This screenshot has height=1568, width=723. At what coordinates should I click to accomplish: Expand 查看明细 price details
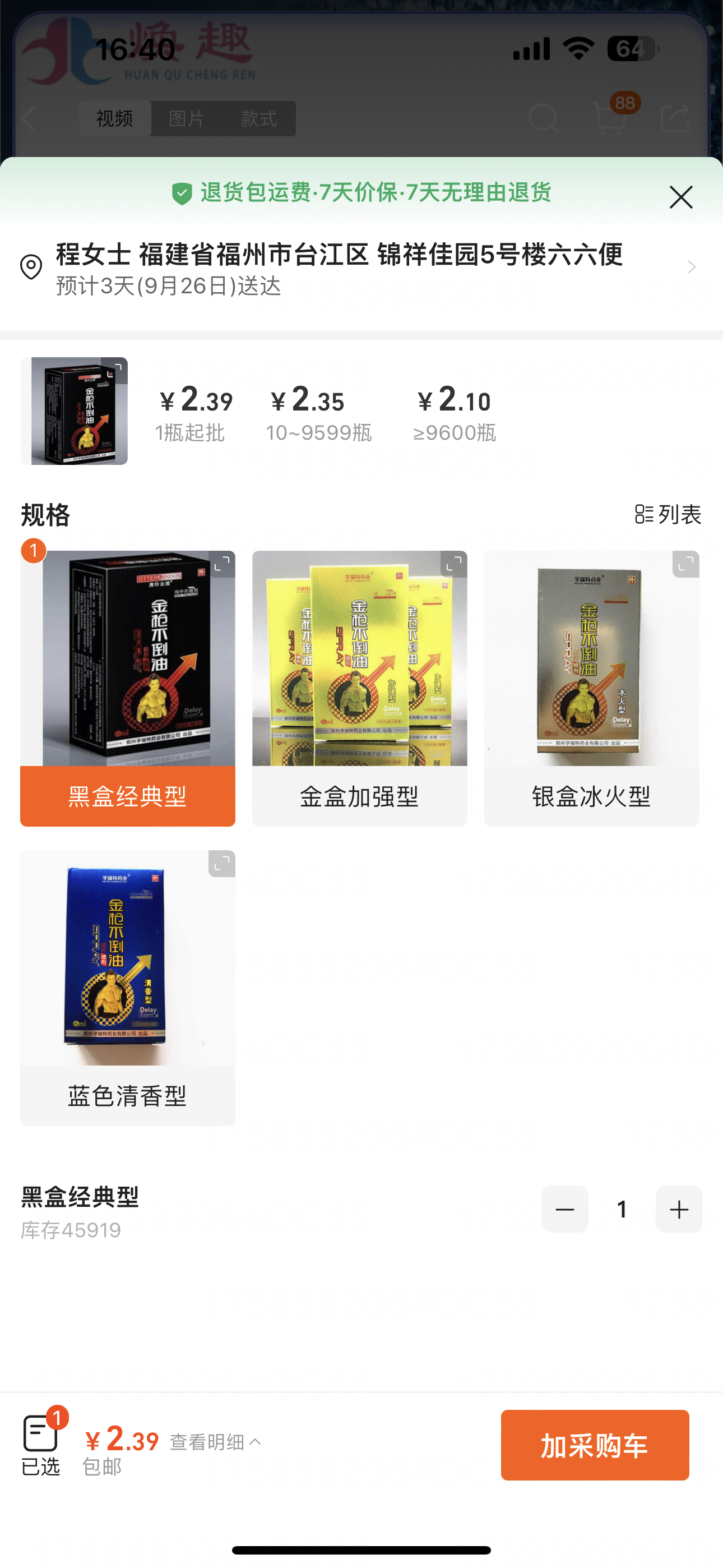tap(215, 1441)
